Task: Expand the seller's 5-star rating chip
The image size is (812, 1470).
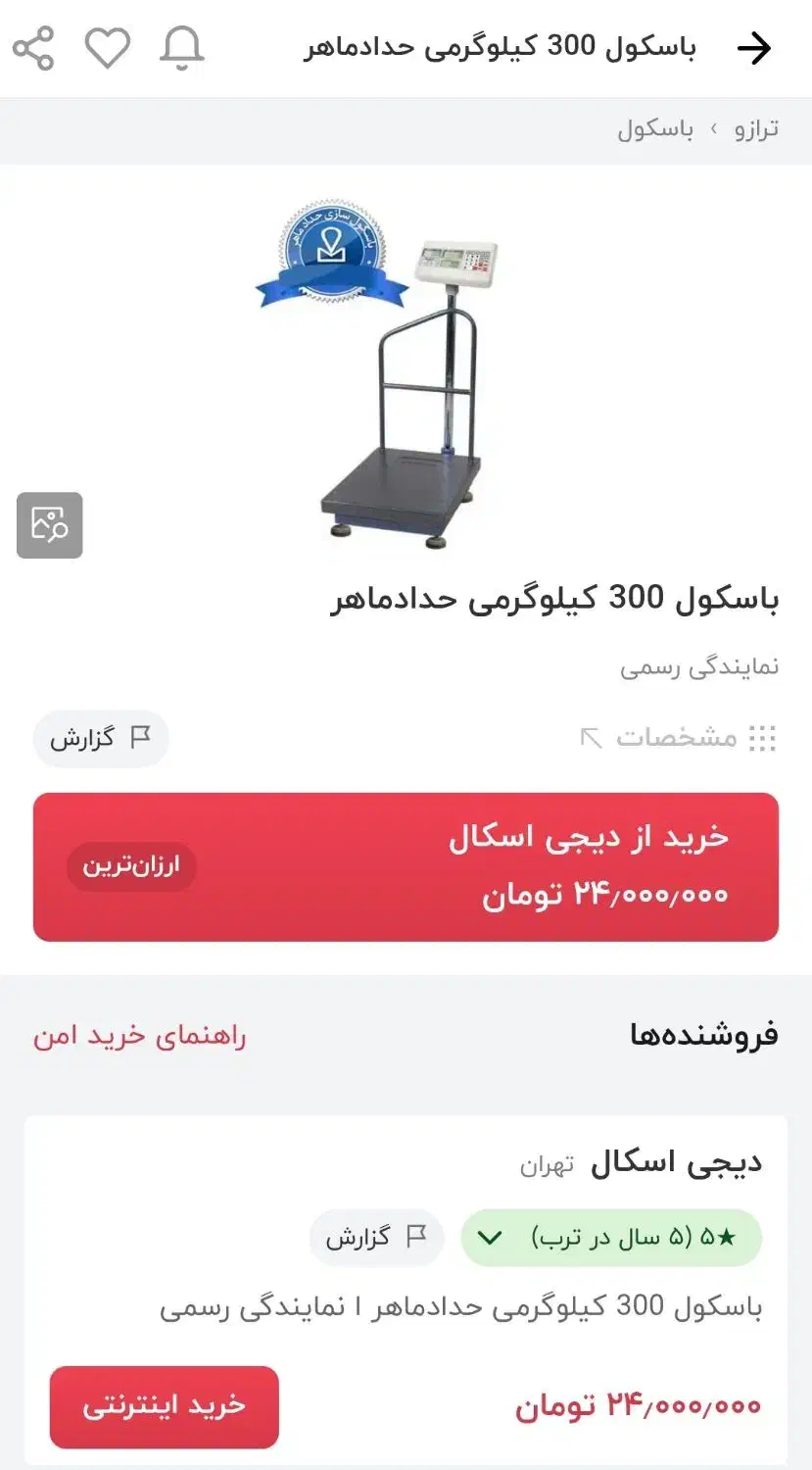Action: pos(611,1238)
